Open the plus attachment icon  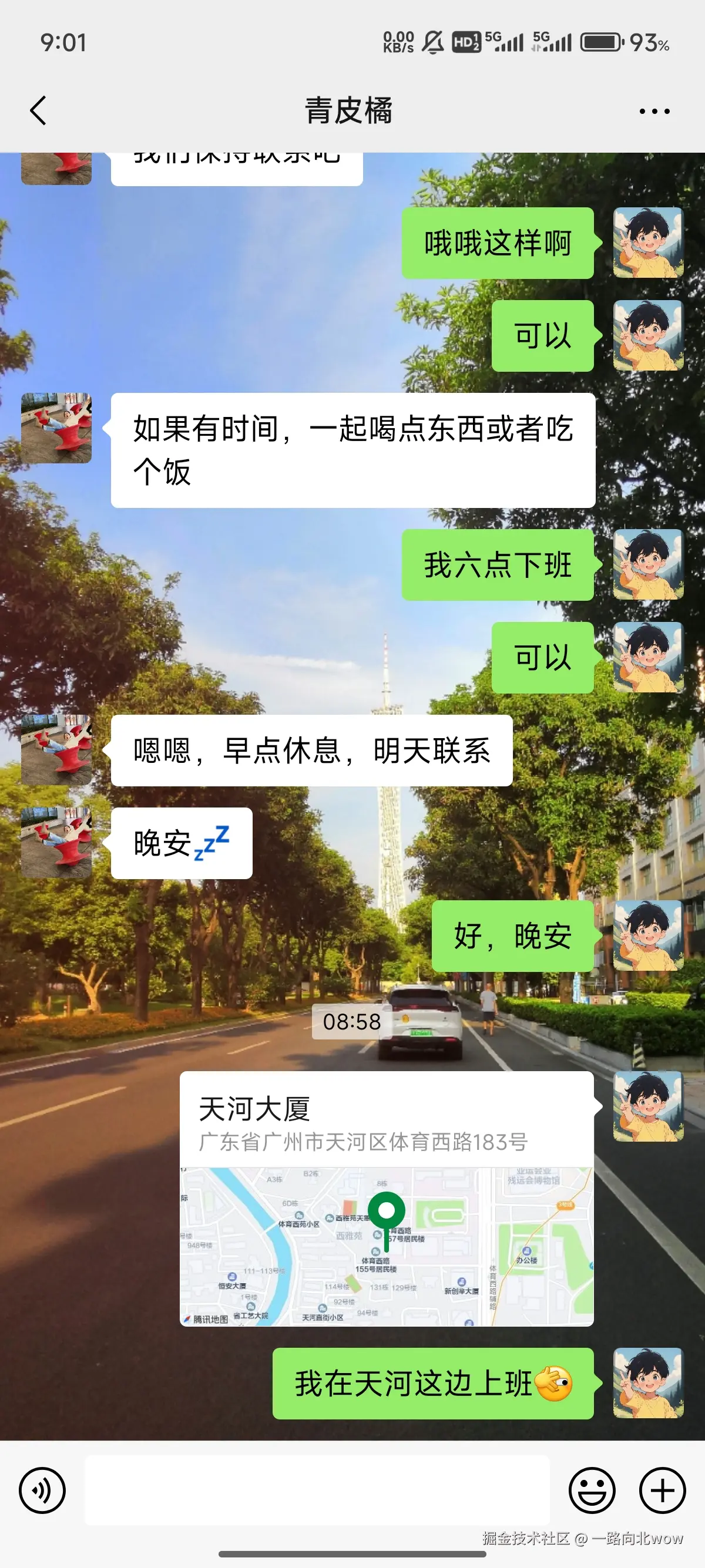pyautogui.click(x=661, y=1491)
